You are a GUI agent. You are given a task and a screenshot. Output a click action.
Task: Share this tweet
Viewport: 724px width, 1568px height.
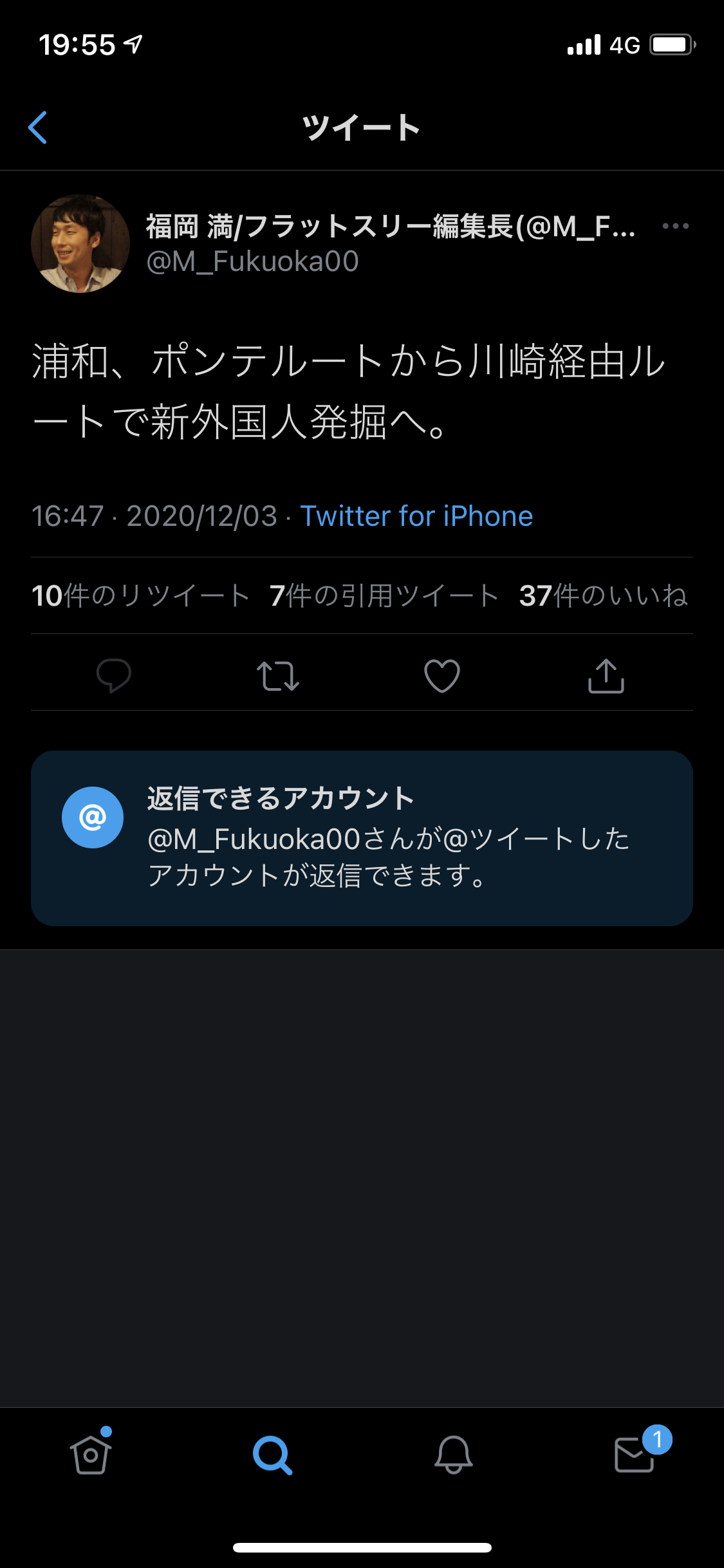tap(606, 676)
